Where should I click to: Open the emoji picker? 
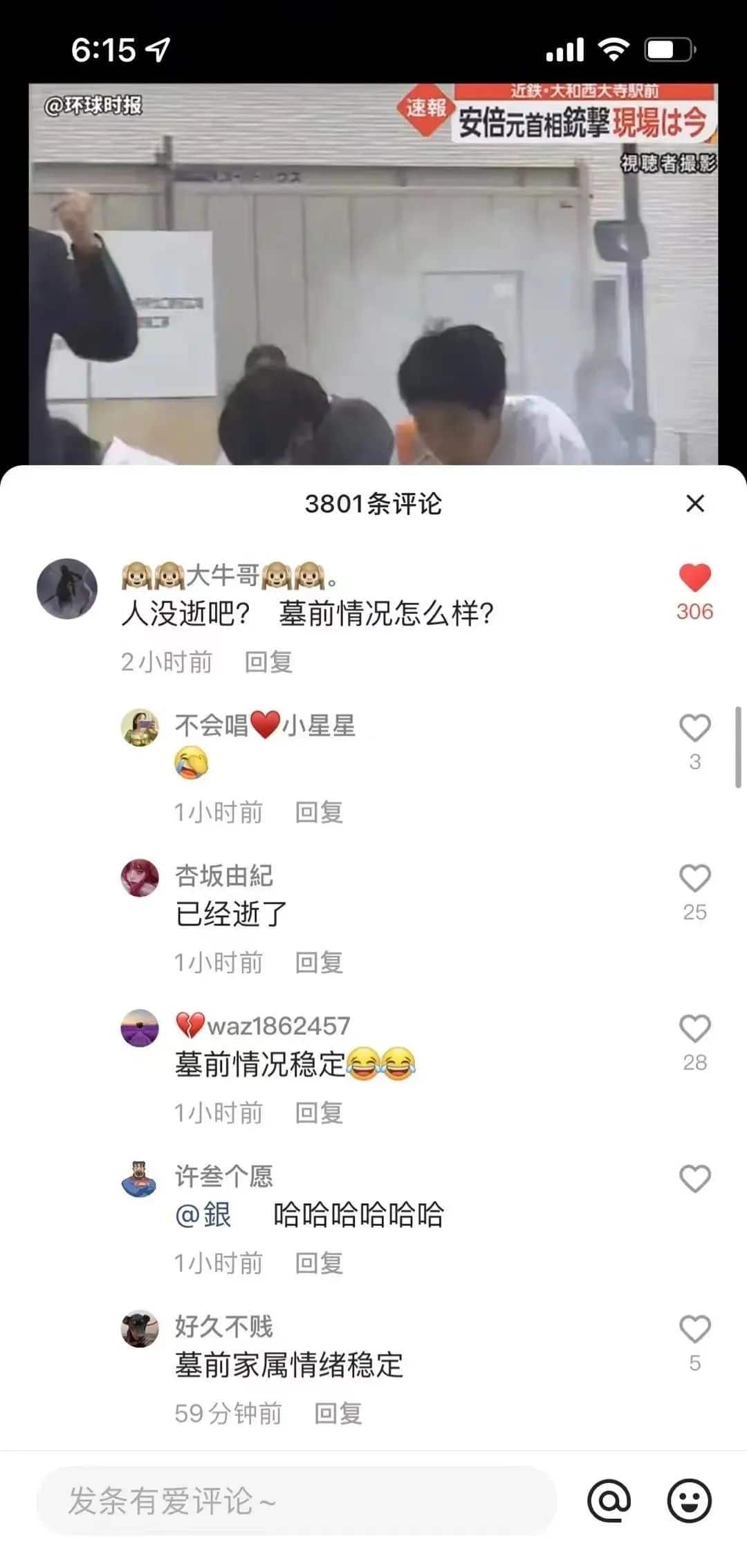[x=689, y=1501]
